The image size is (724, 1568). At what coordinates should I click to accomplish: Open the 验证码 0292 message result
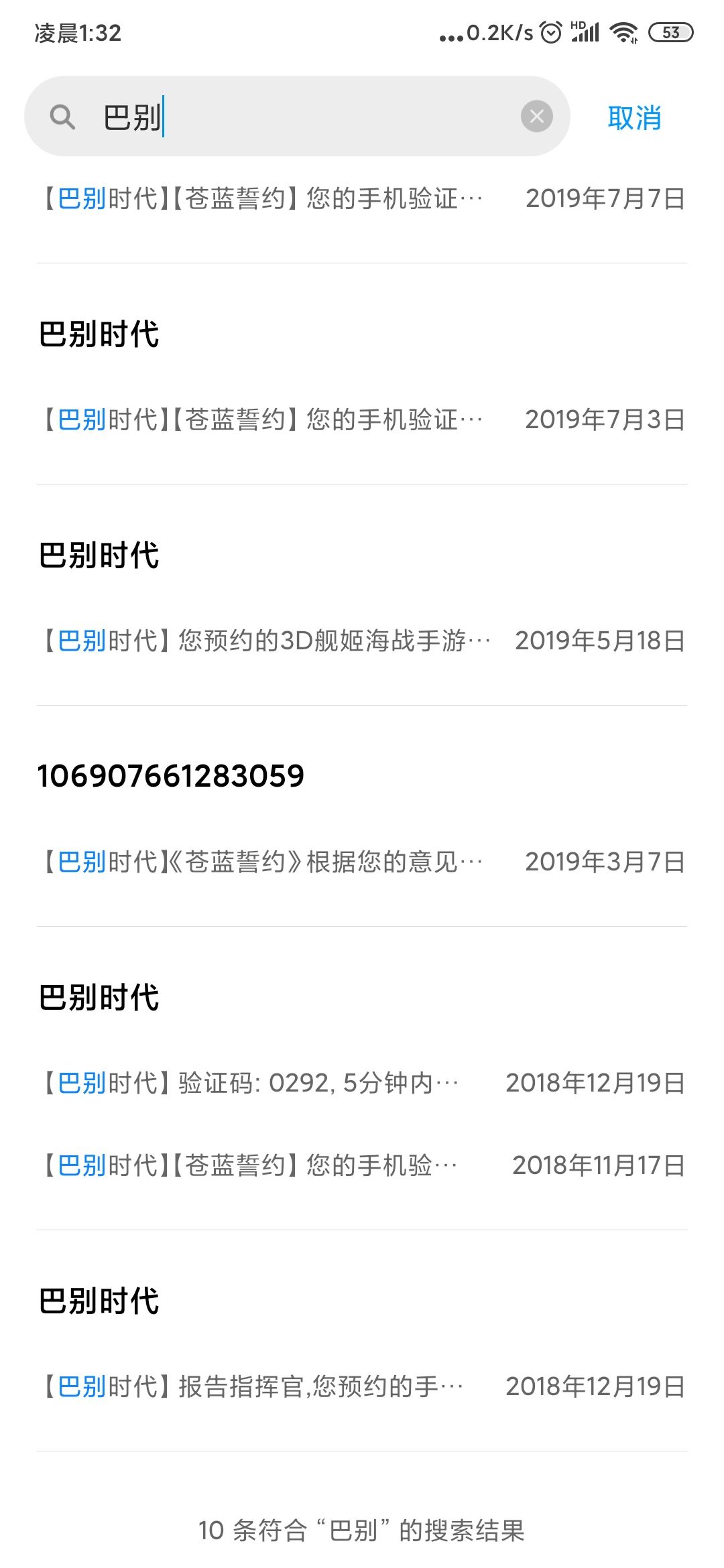click(362, 1083)
